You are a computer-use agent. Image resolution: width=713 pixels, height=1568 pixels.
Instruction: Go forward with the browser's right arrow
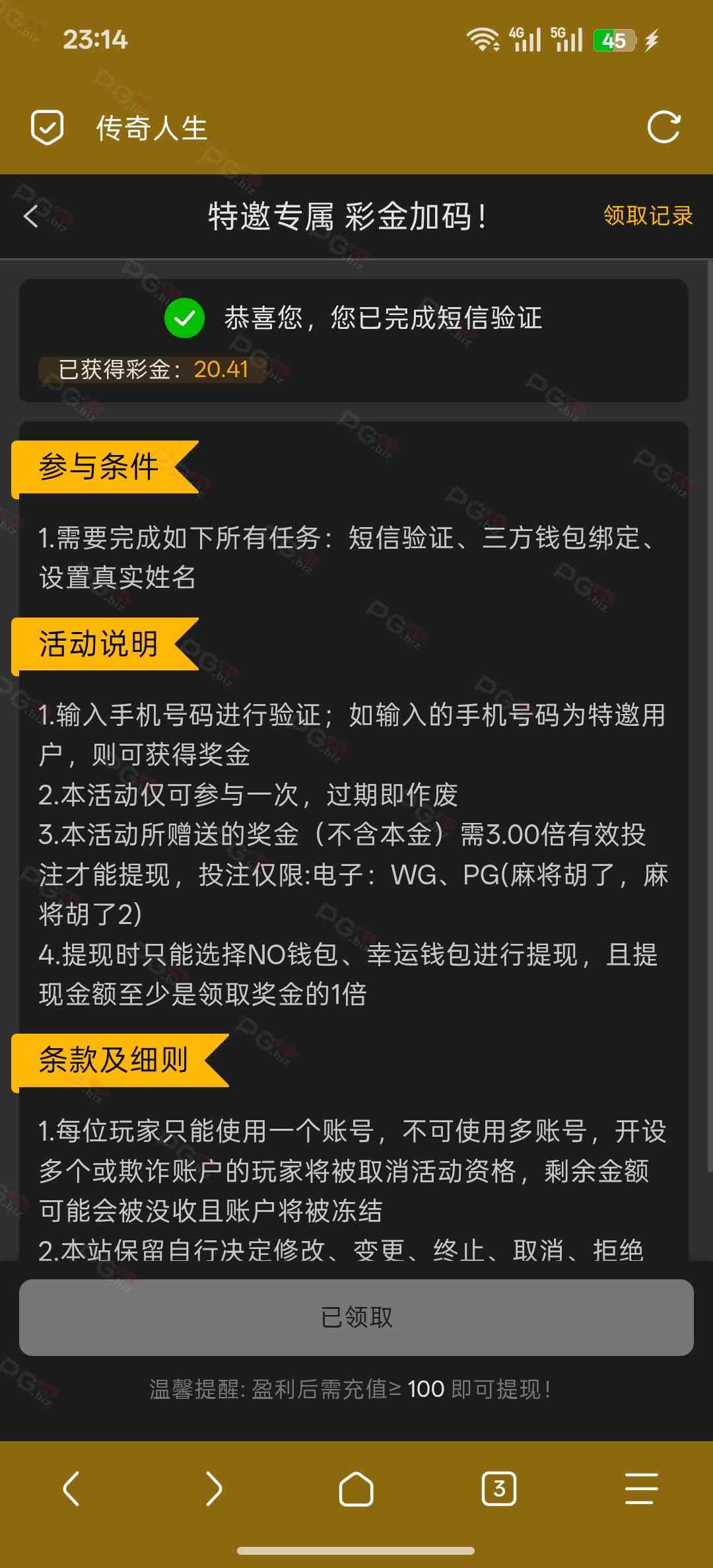(214, 1489)
